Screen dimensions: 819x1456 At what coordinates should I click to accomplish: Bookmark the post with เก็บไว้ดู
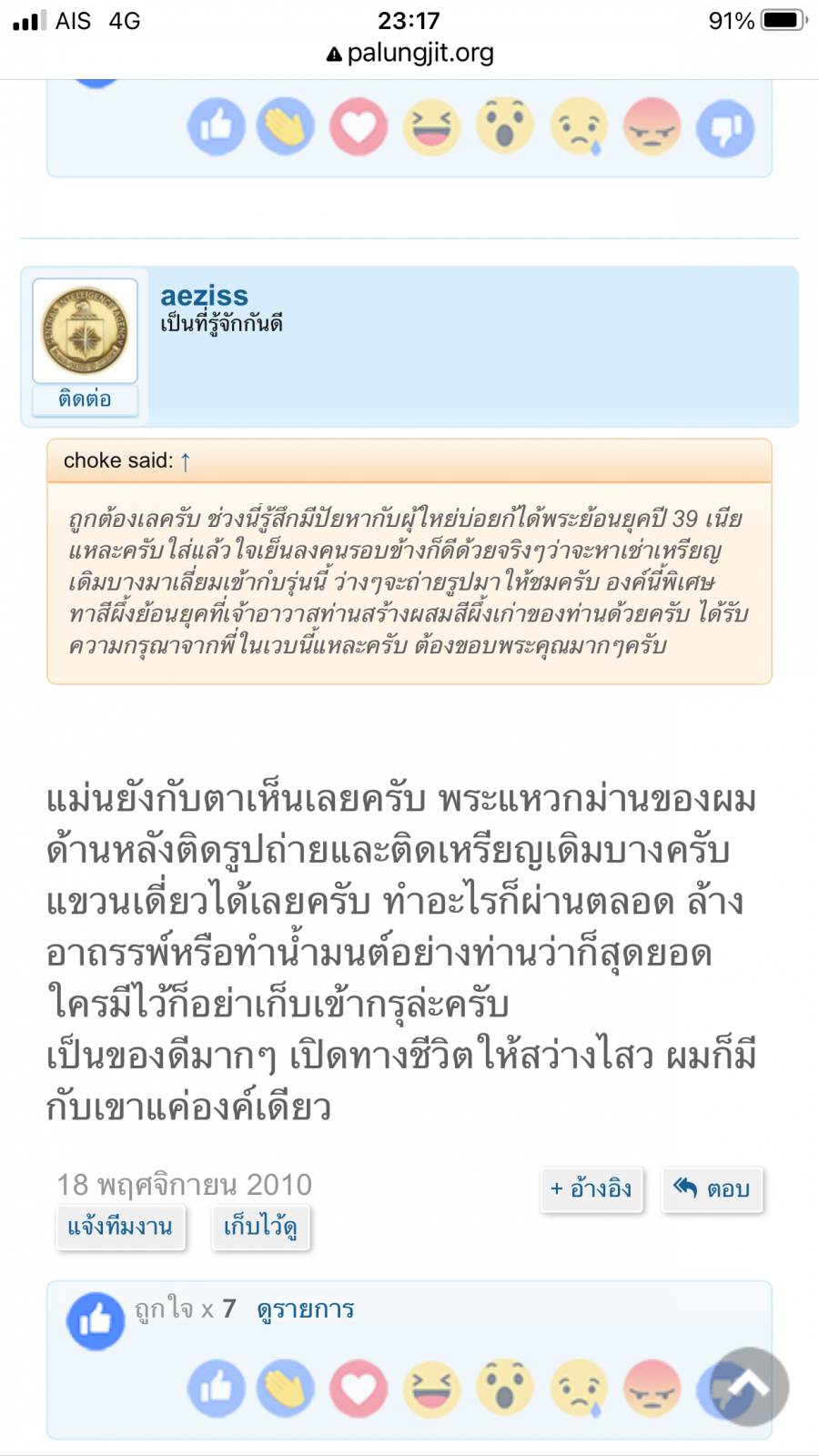point(261,1227)
